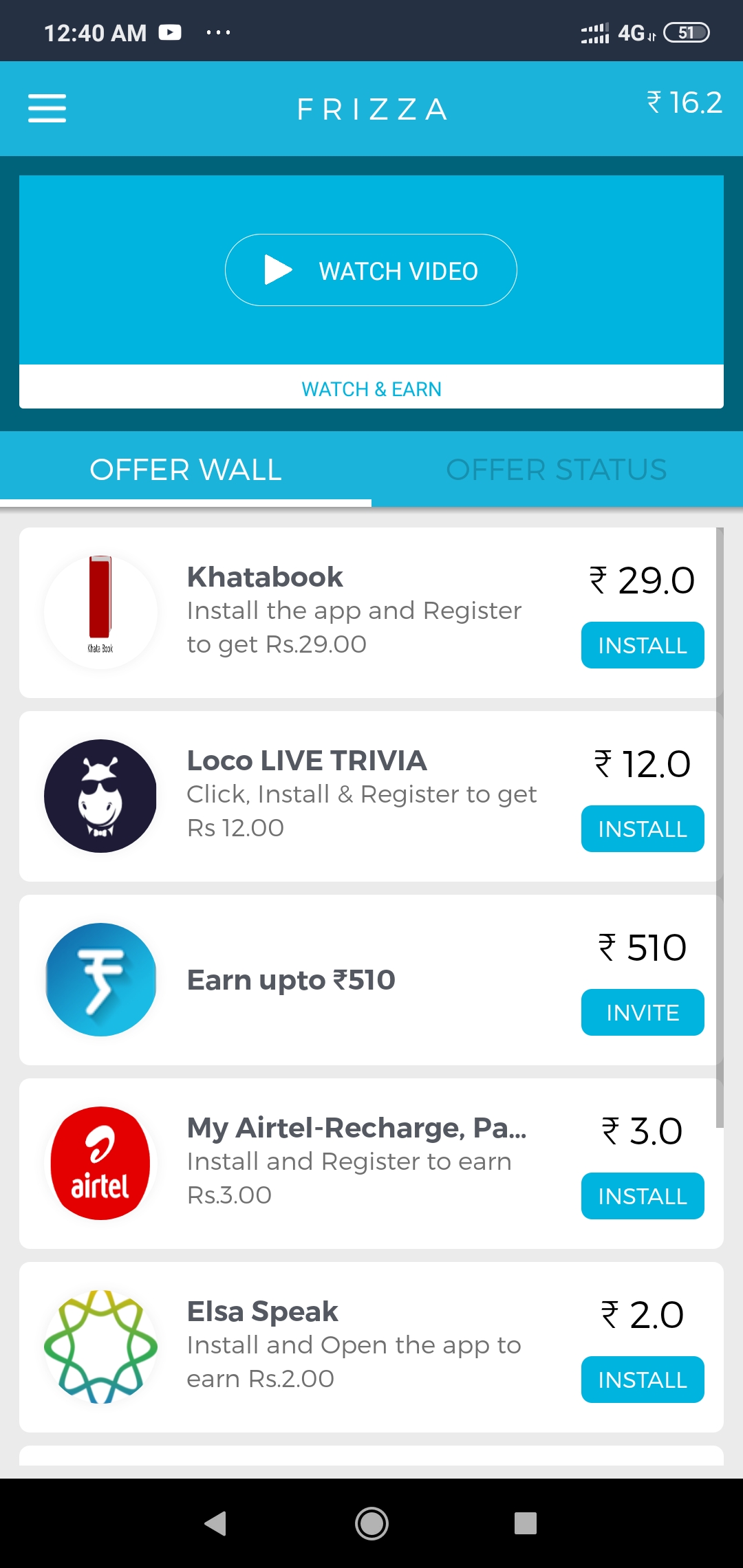Select the Offer Wall tab
The width and height of the screenshot is (743, 1568).
coord(186,470)
